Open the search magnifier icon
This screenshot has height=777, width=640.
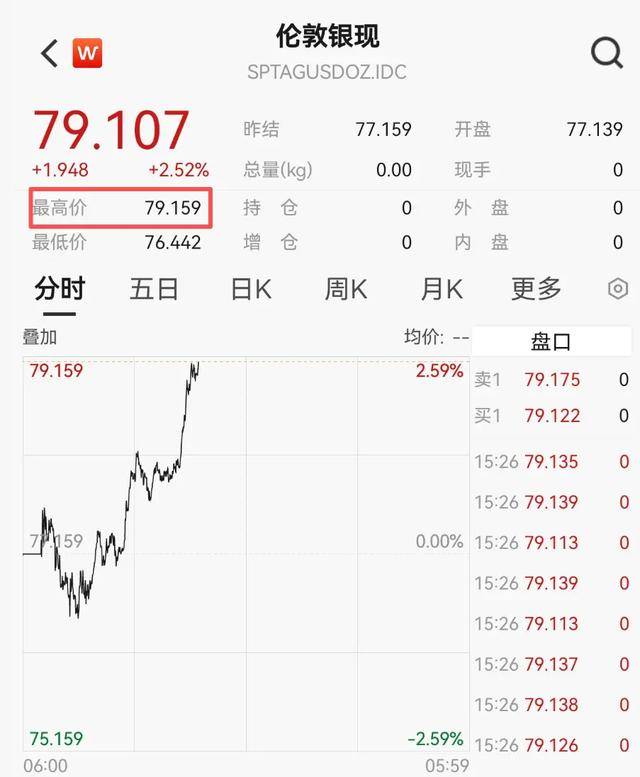607,53
